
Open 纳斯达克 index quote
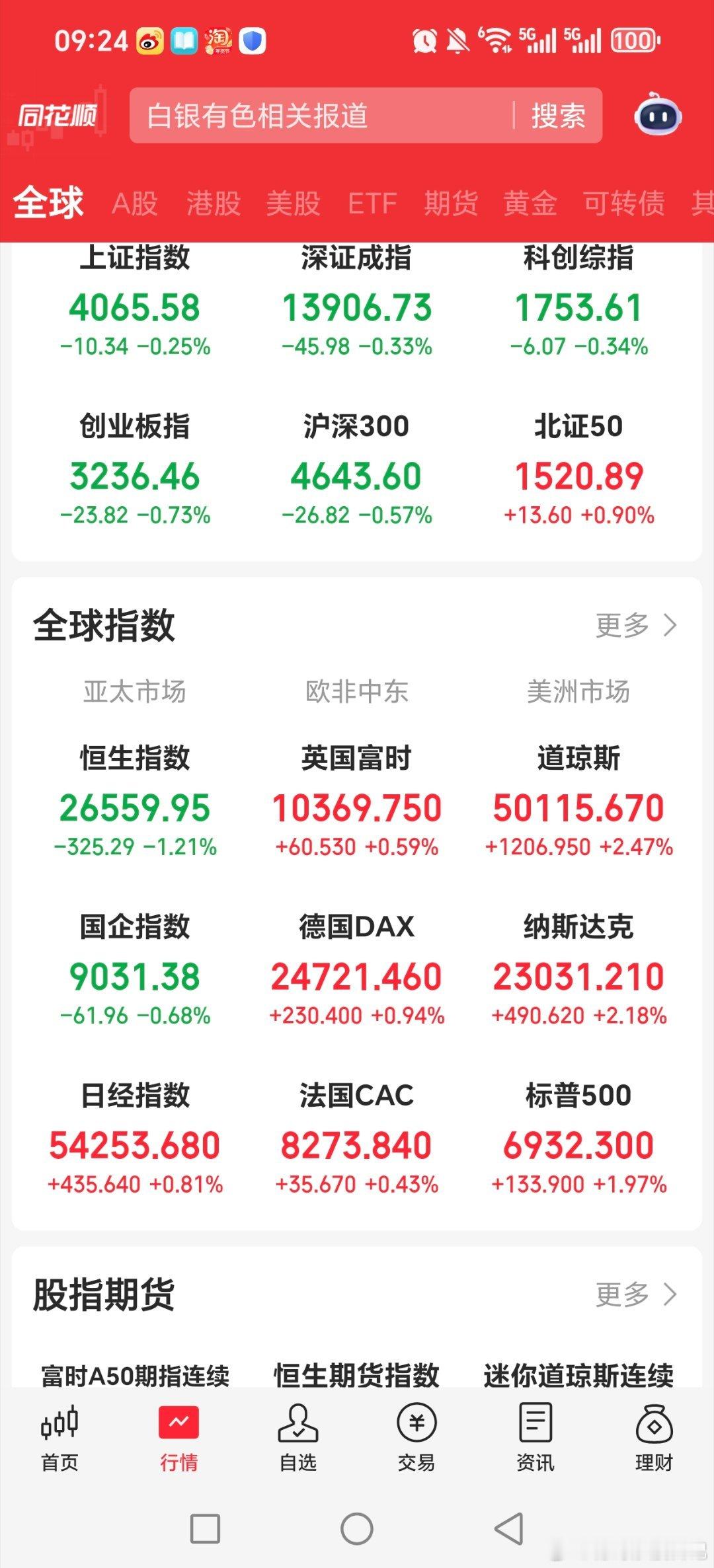click(x=579, y=969)
